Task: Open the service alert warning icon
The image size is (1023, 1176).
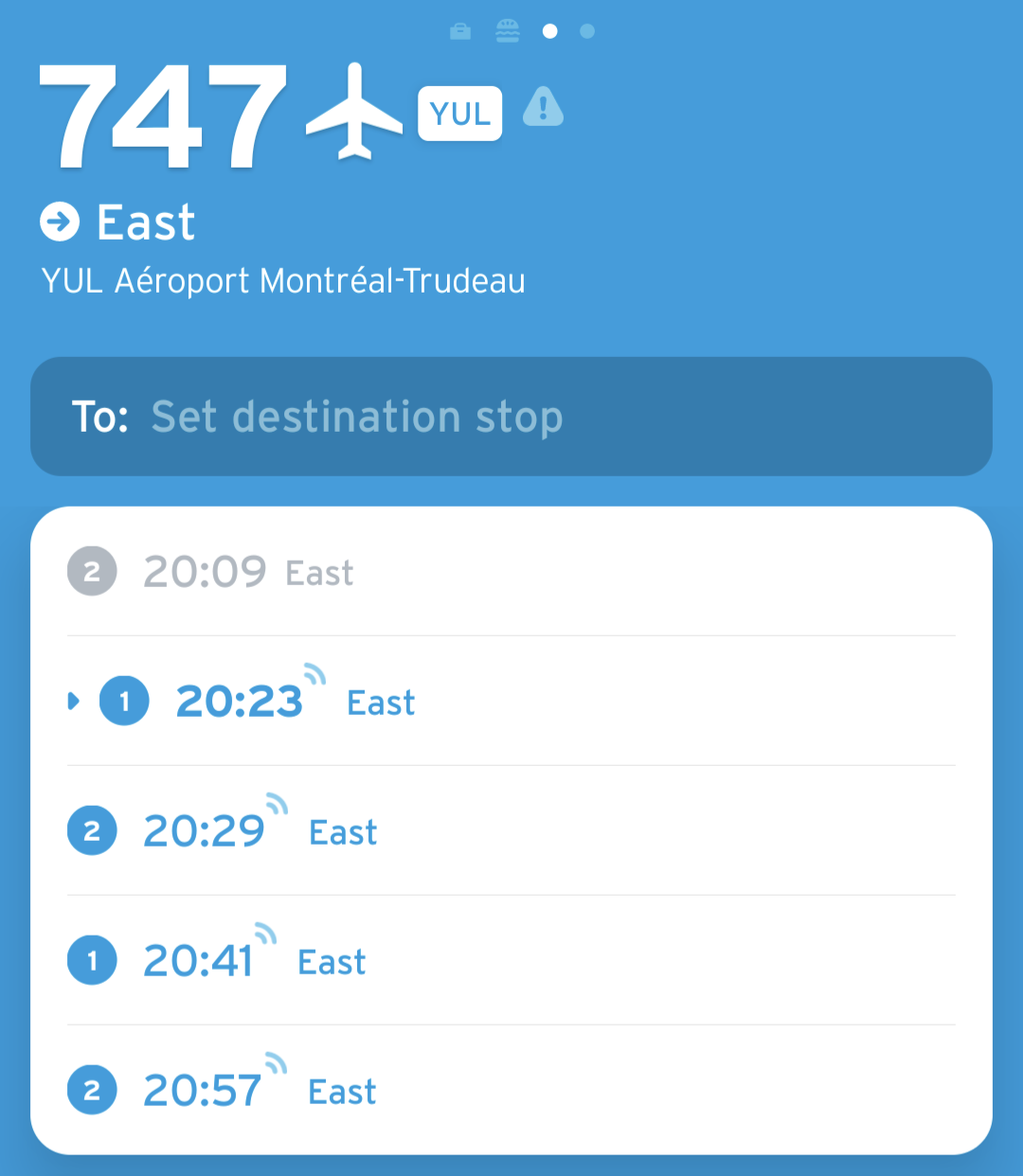Action: [543, 107]
